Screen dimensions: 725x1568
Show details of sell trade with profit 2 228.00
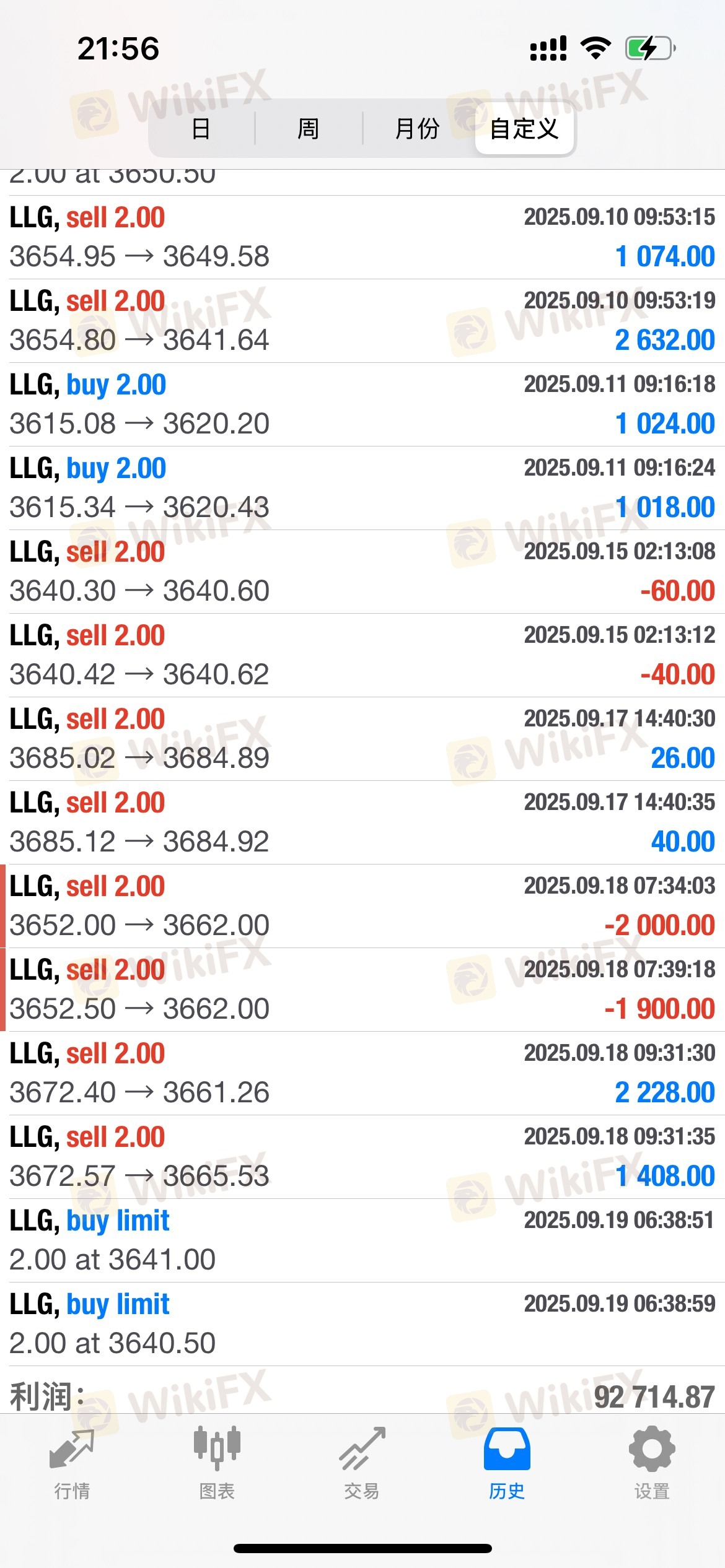pyautogui.click(x=362, y=1073)
